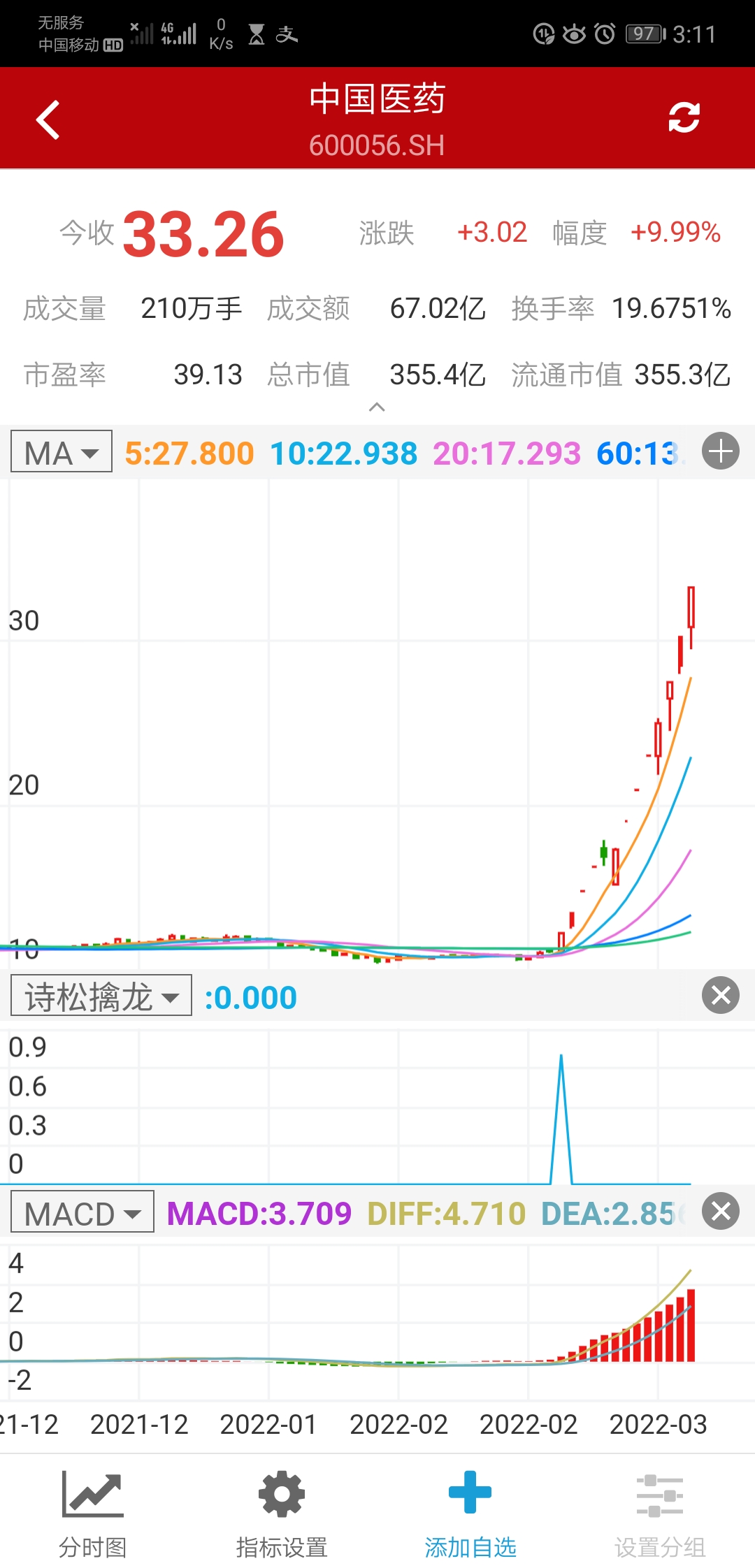Refresh the stock quote data

pos(684,117)
